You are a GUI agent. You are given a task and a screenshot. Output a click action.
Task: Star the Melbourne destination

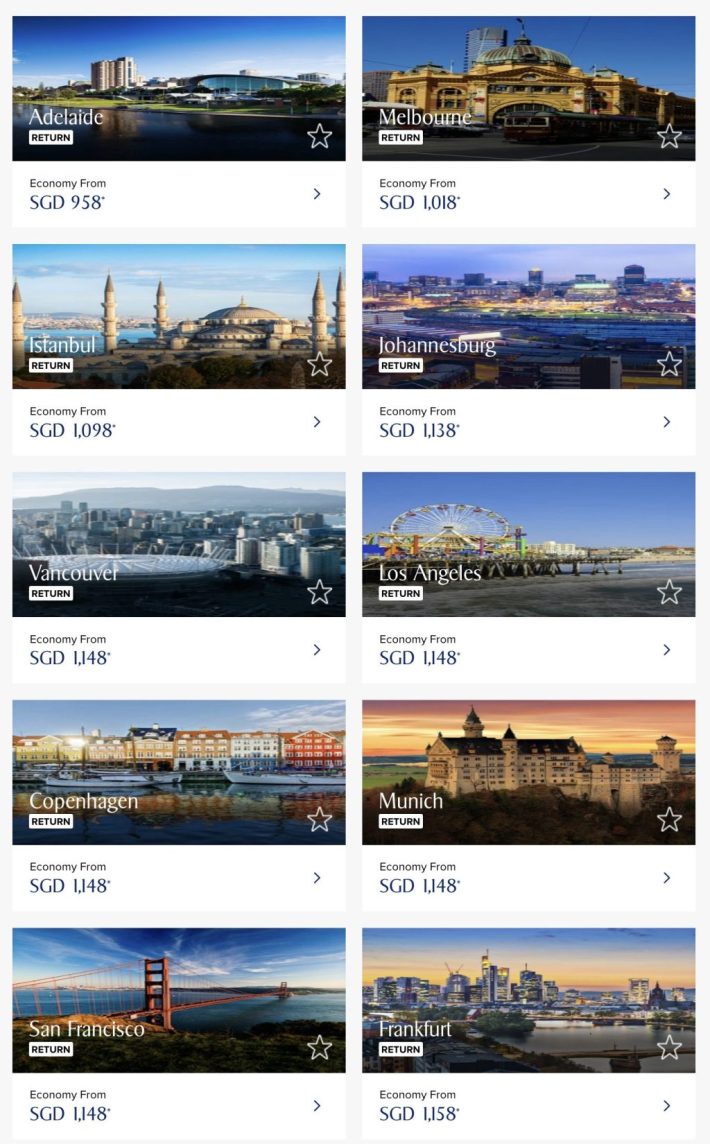[x=669, y=136]
